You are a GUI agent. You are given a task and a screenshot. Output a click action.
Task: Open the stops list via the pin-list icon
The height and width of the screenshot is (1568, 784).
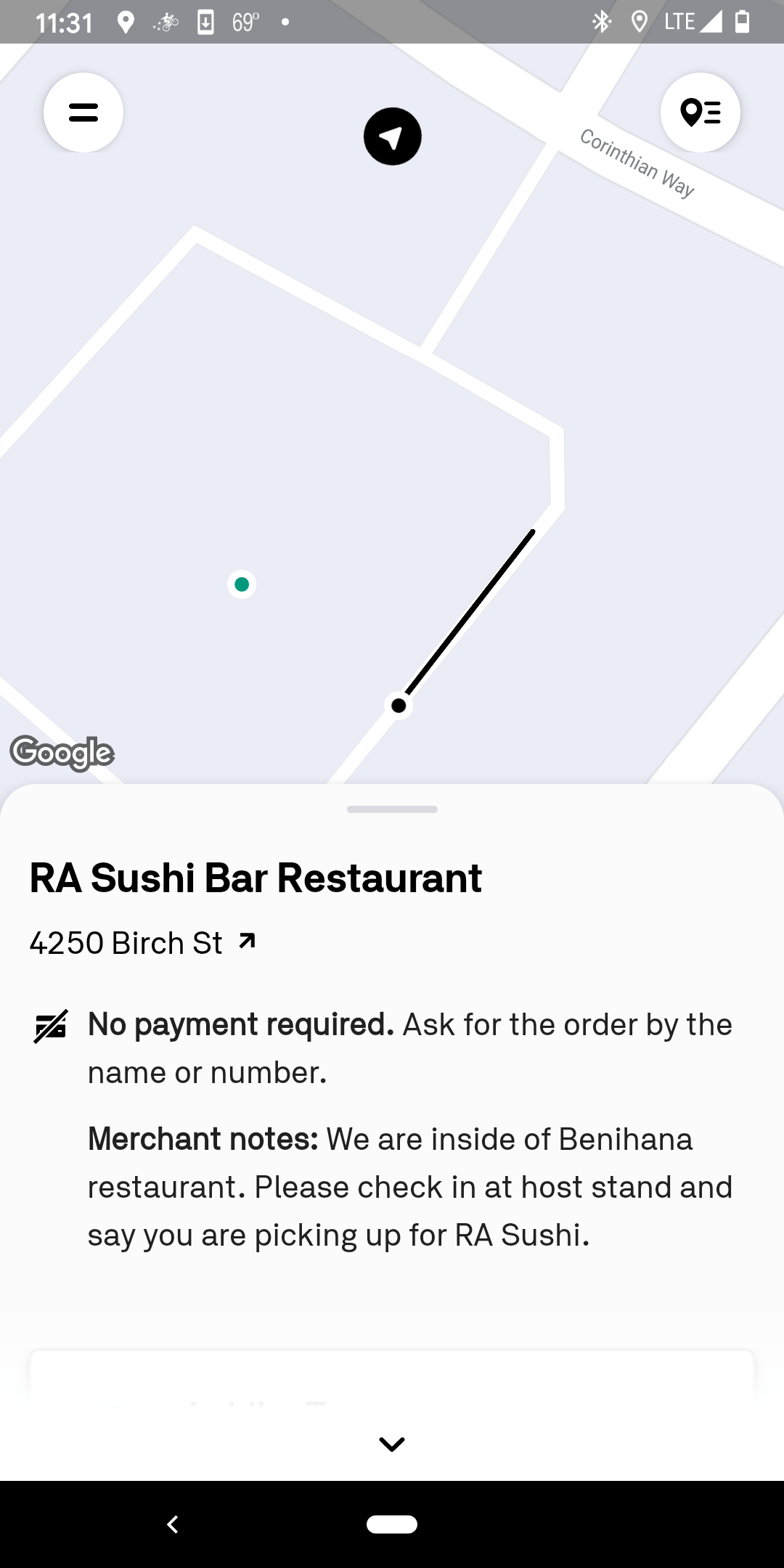(x=700, y=113)
